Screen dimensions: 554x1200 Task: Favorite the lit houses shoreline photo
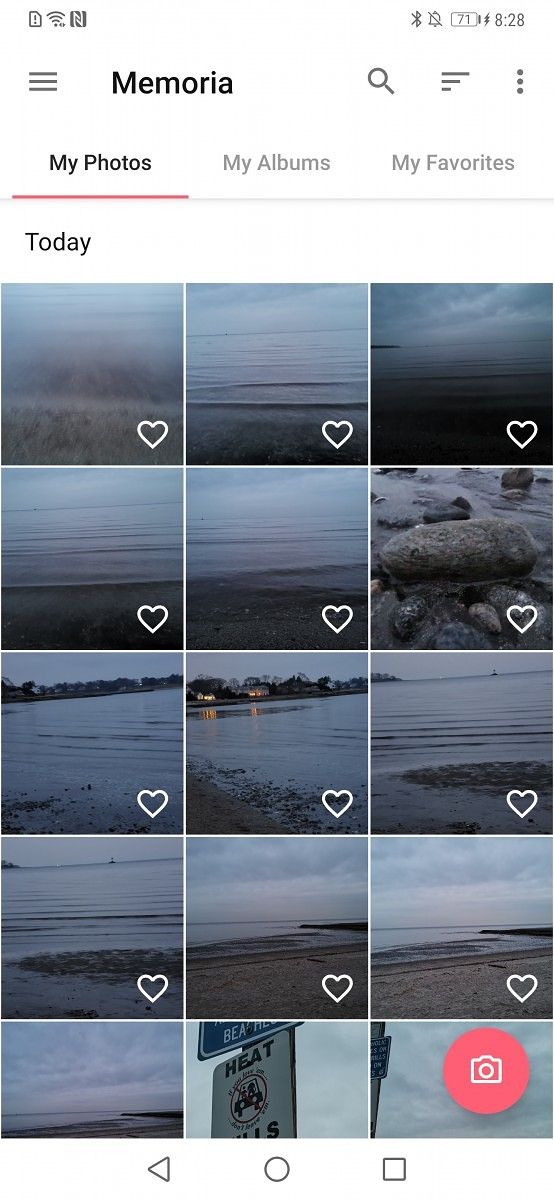click(x=337, y=803)
